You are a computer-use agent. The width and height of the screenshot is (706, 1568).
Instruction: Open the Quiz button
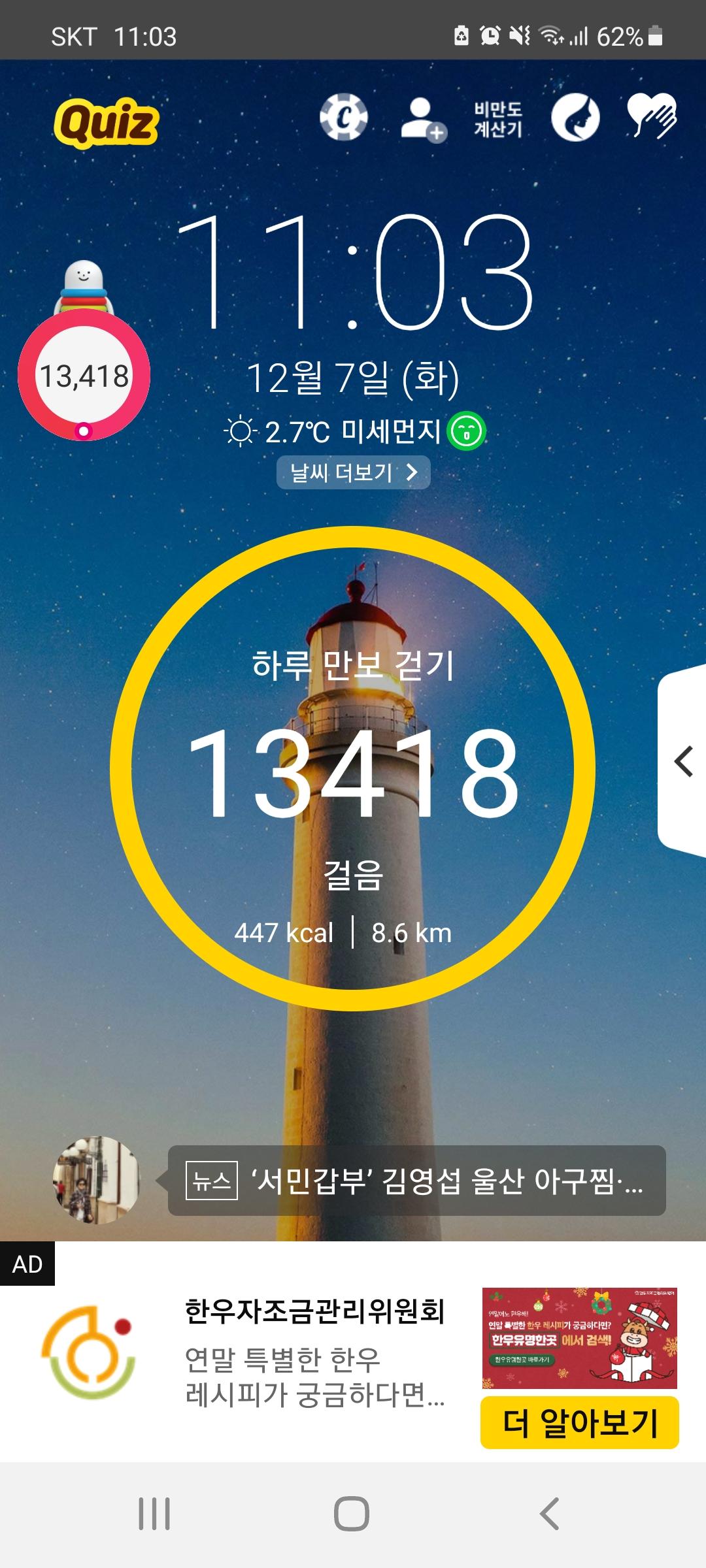tap(106, 122)
